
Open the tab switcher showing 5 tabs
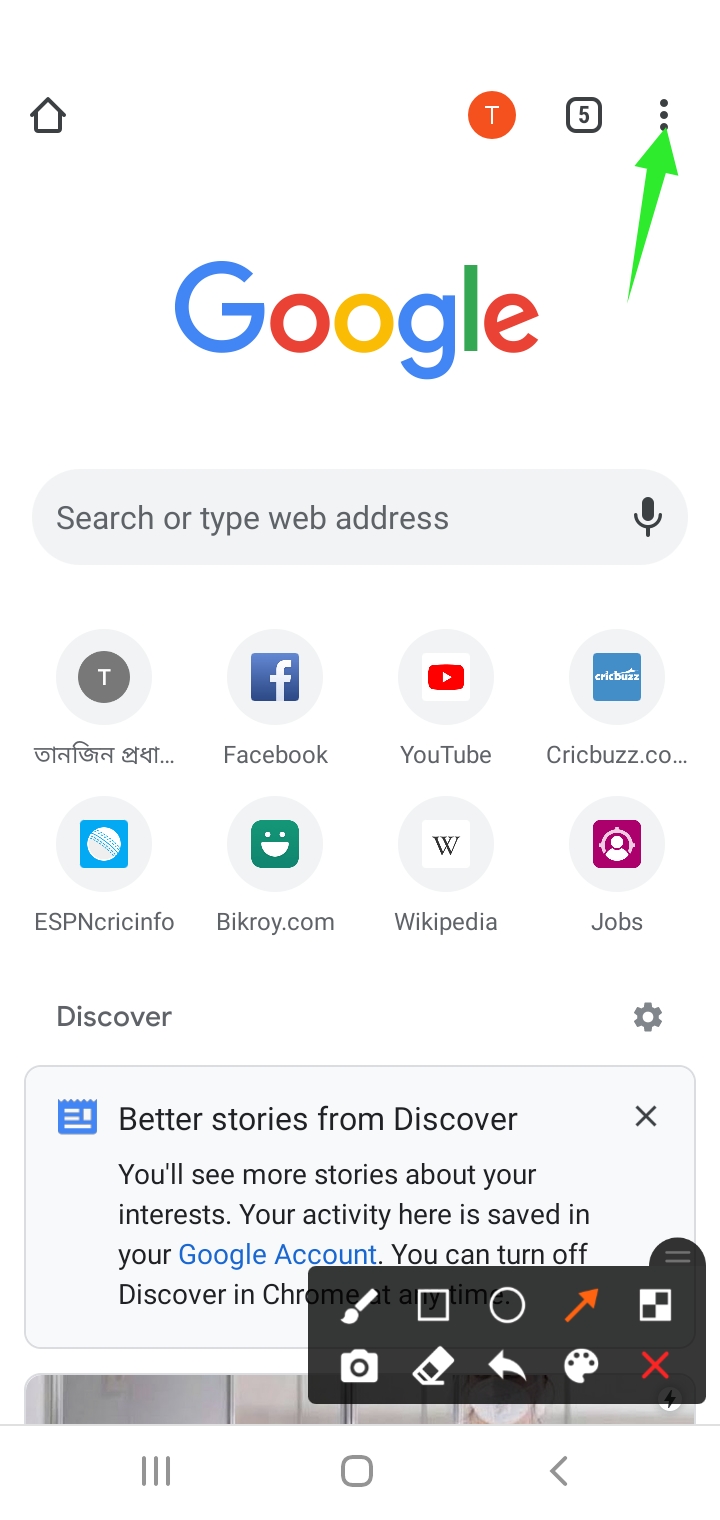[584, 116]
